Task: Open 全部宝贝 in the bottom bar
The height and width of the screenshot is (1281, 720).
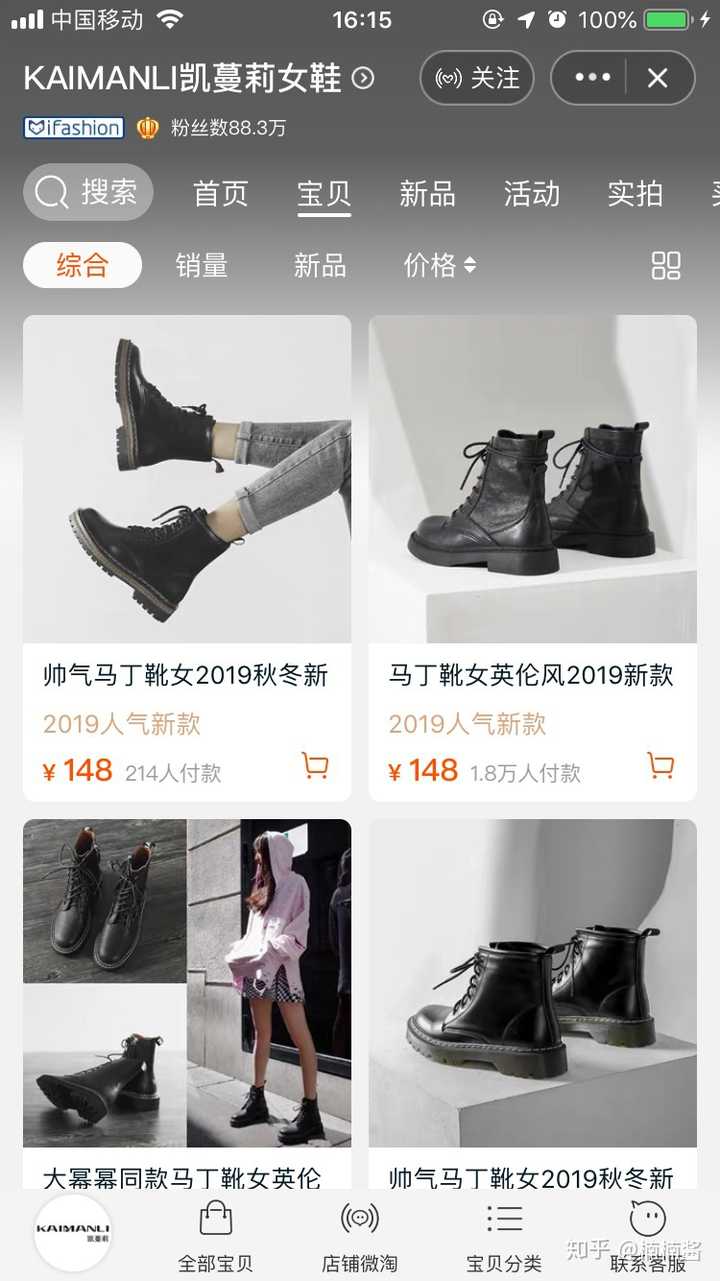Action: click(216, 1236)
